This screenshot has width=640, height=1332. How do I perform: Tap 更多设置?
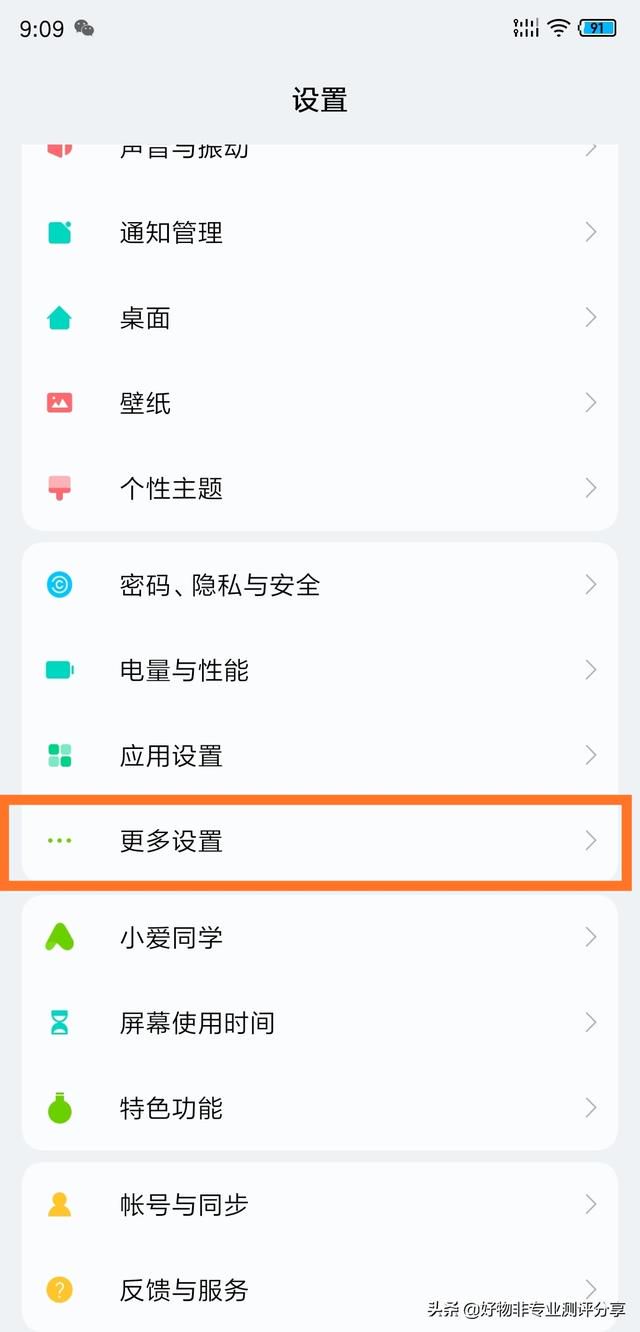coord(320,840)
